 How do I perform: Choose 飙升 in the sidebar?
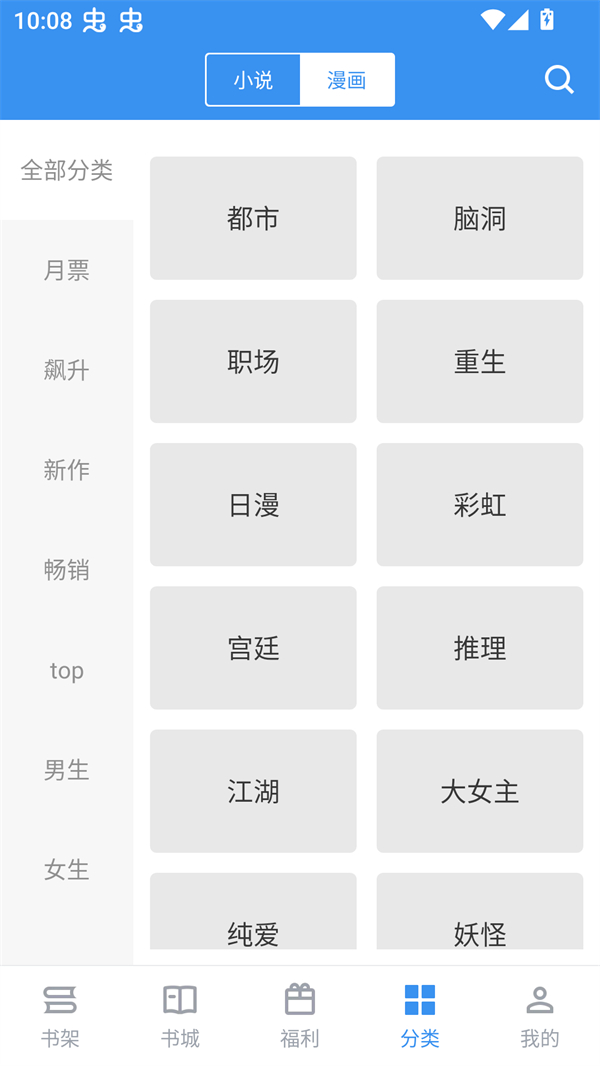[67, 370]
